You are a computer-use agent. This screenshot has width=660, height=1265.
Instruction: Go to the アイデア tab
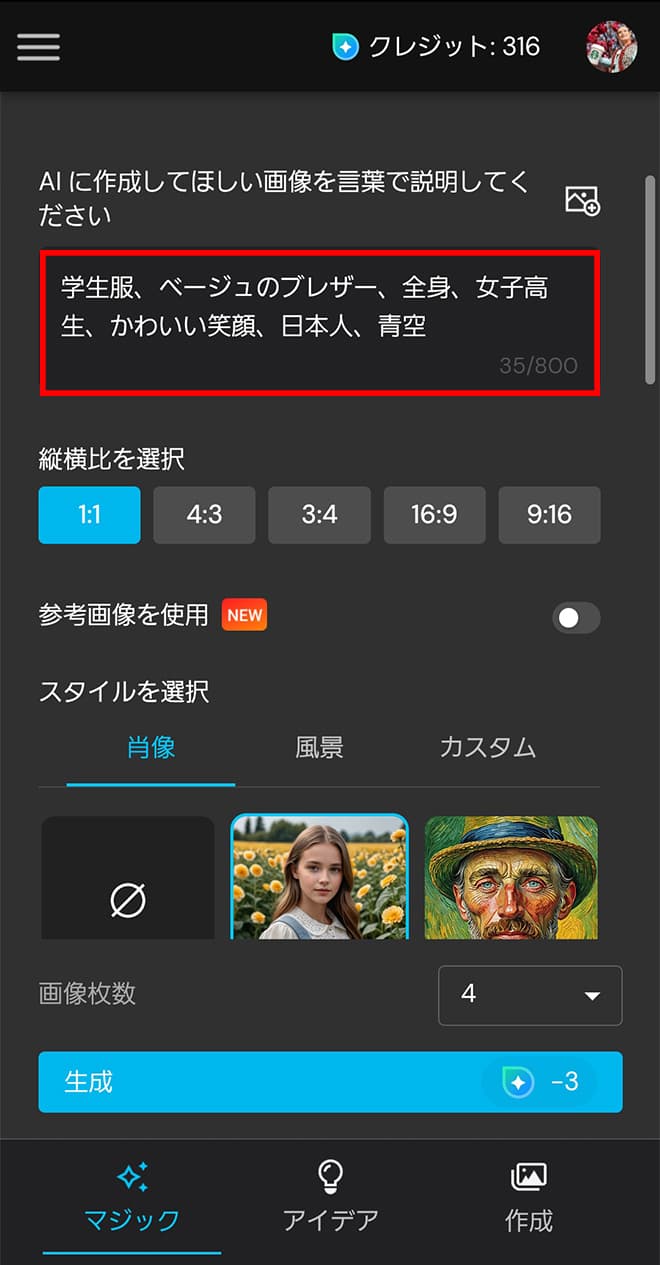pos(330,1196)
